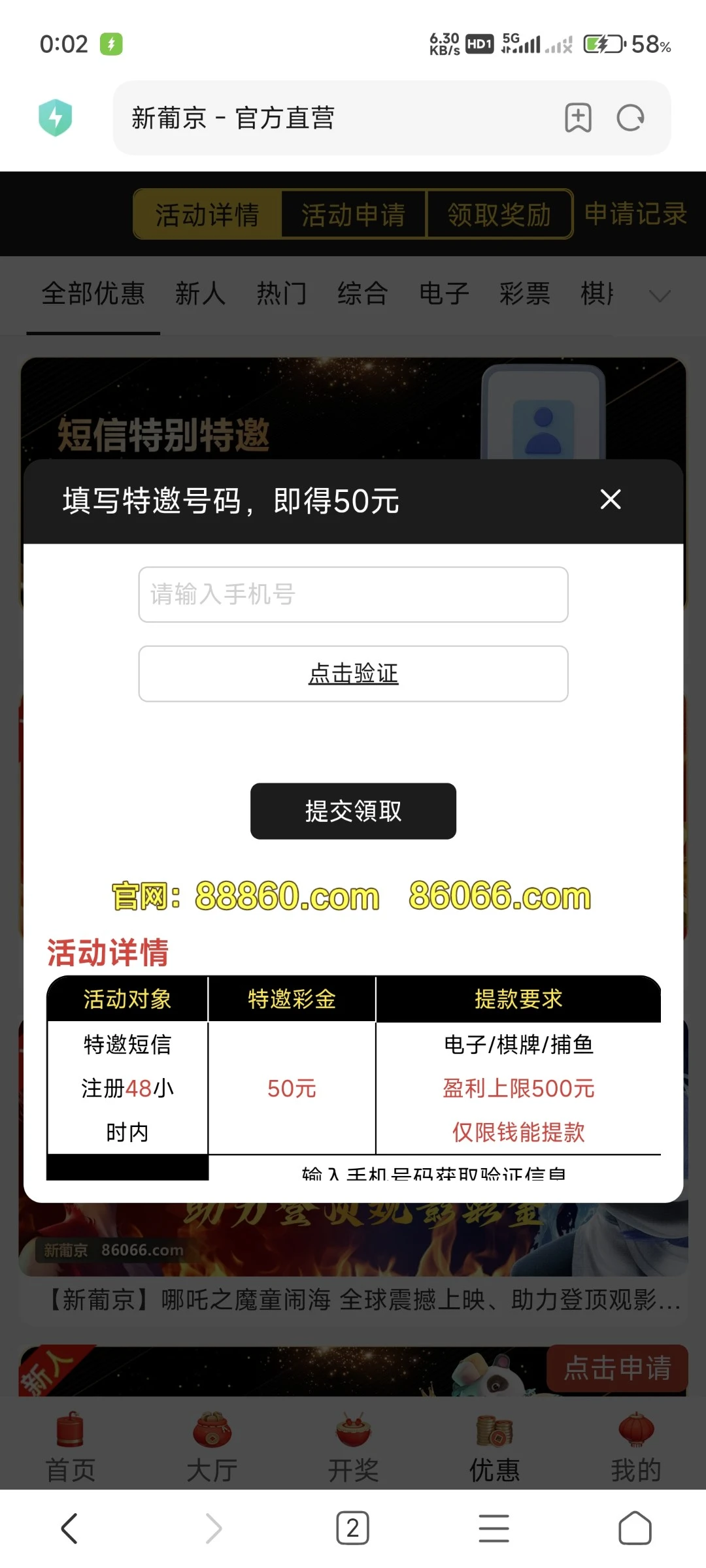Open the browser tabs switcher
Screen dimensions: 706x1568
pyautogui.click(x=353, y=1529)
